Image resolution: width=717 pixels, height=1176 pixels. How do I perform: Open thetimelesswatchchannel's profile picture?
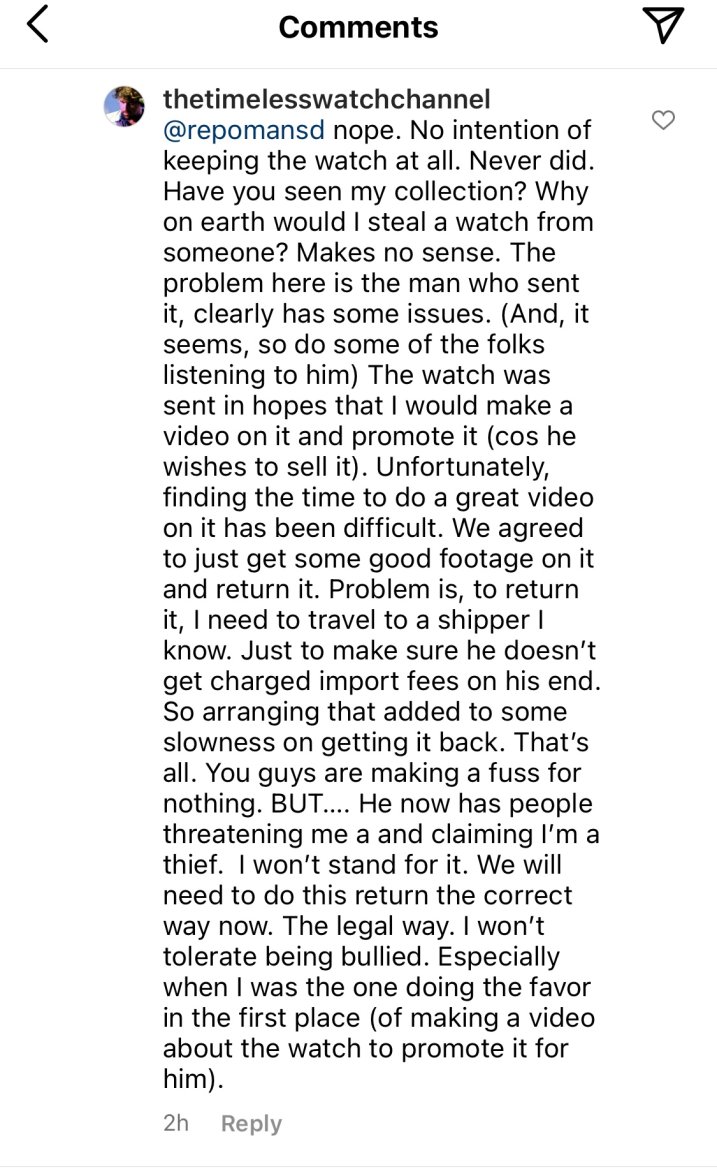coord(125,106)
